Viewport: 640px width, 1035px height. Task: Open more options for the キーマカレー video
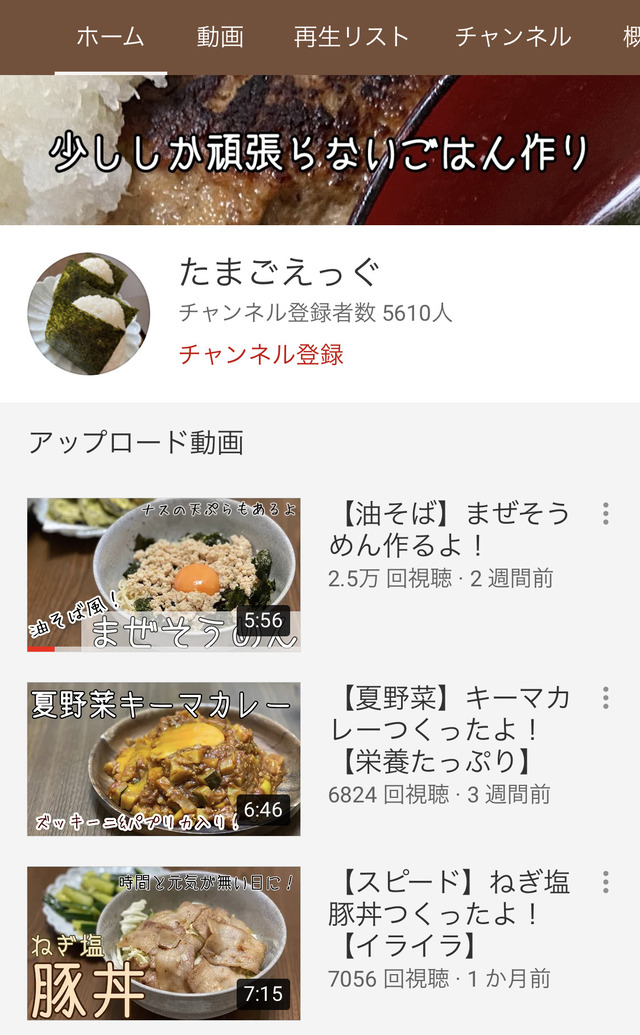(605, 698)
